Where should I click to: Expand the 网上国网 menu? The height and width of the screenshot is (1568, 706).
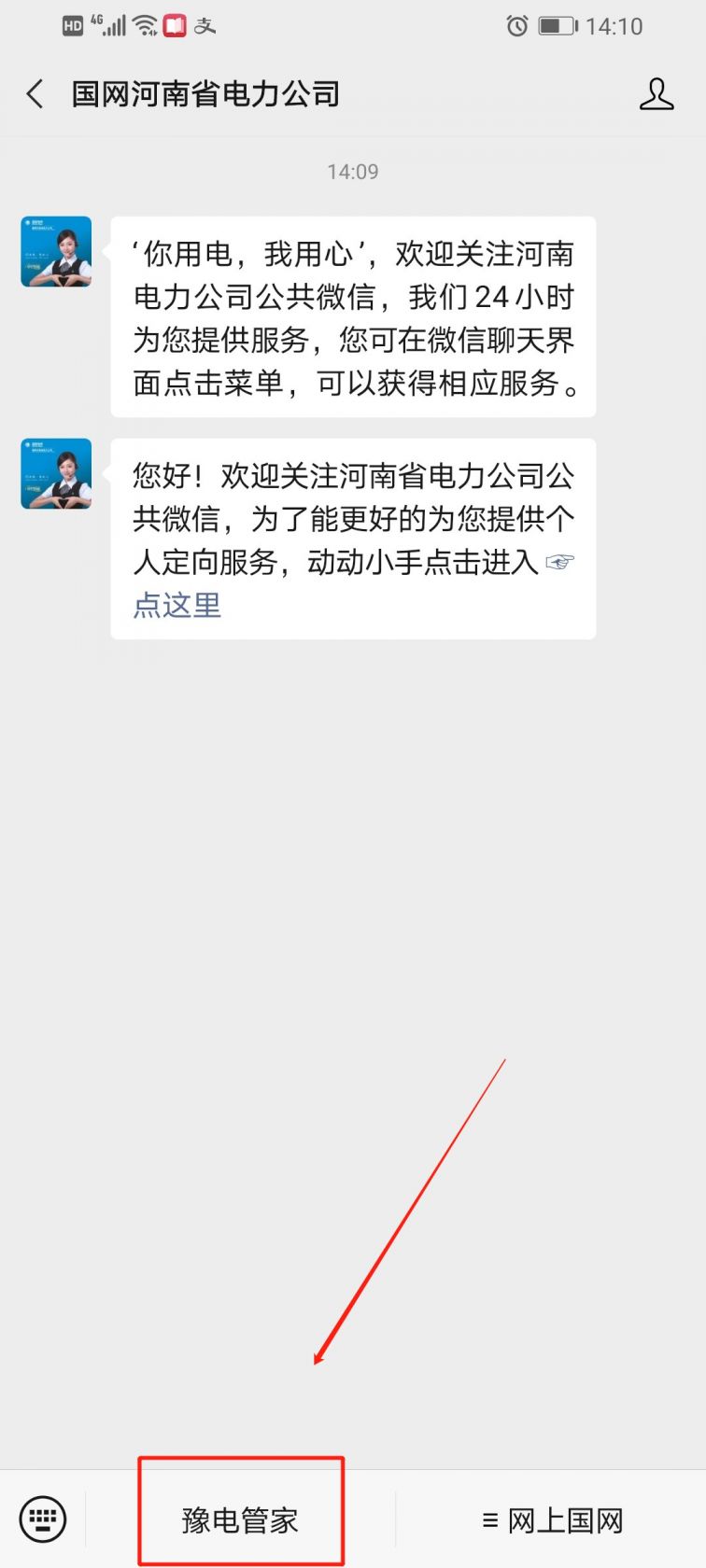[x=552, y=1519]
